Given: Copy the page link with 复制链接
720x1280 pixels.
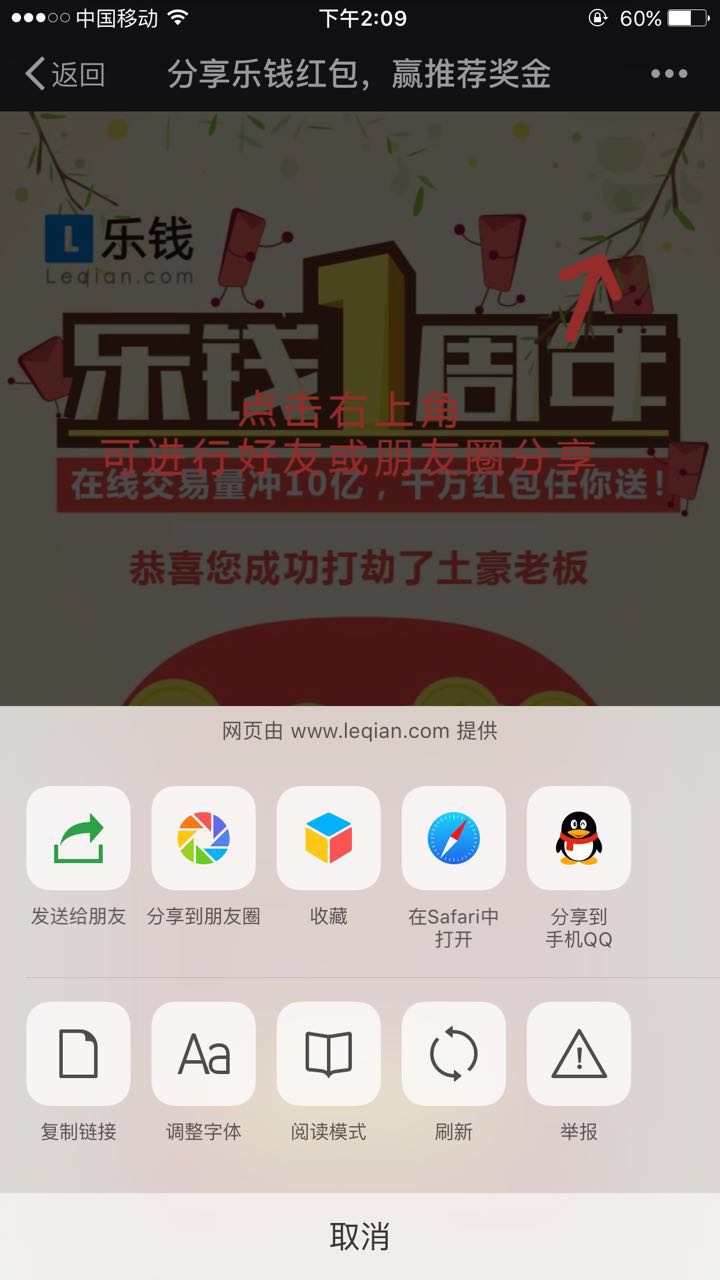Looking at the screenshot, I should [78, 1054].
